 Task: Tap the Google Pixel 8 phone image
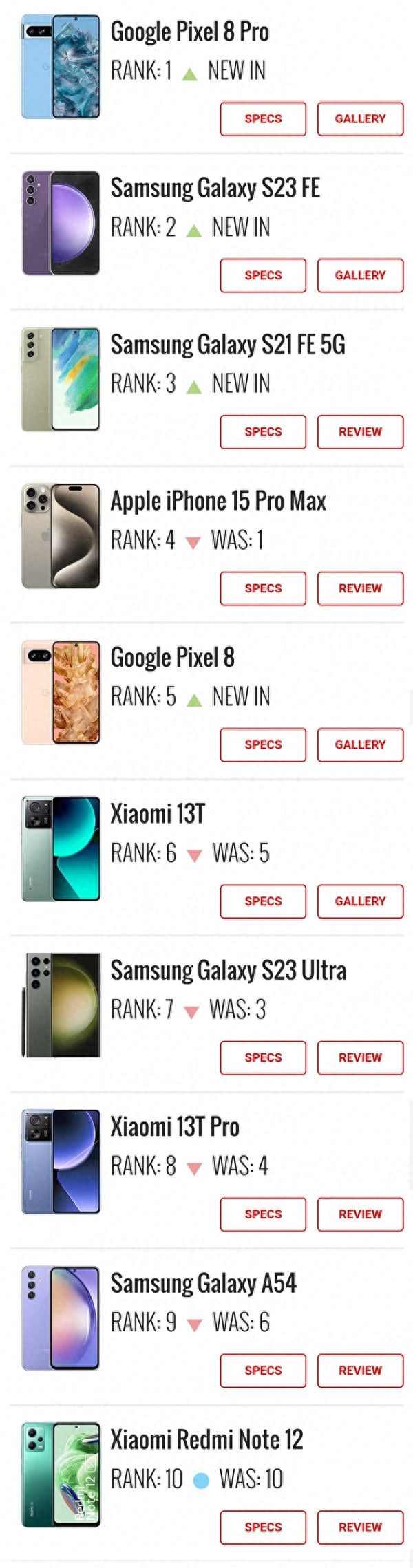point(61,692)
